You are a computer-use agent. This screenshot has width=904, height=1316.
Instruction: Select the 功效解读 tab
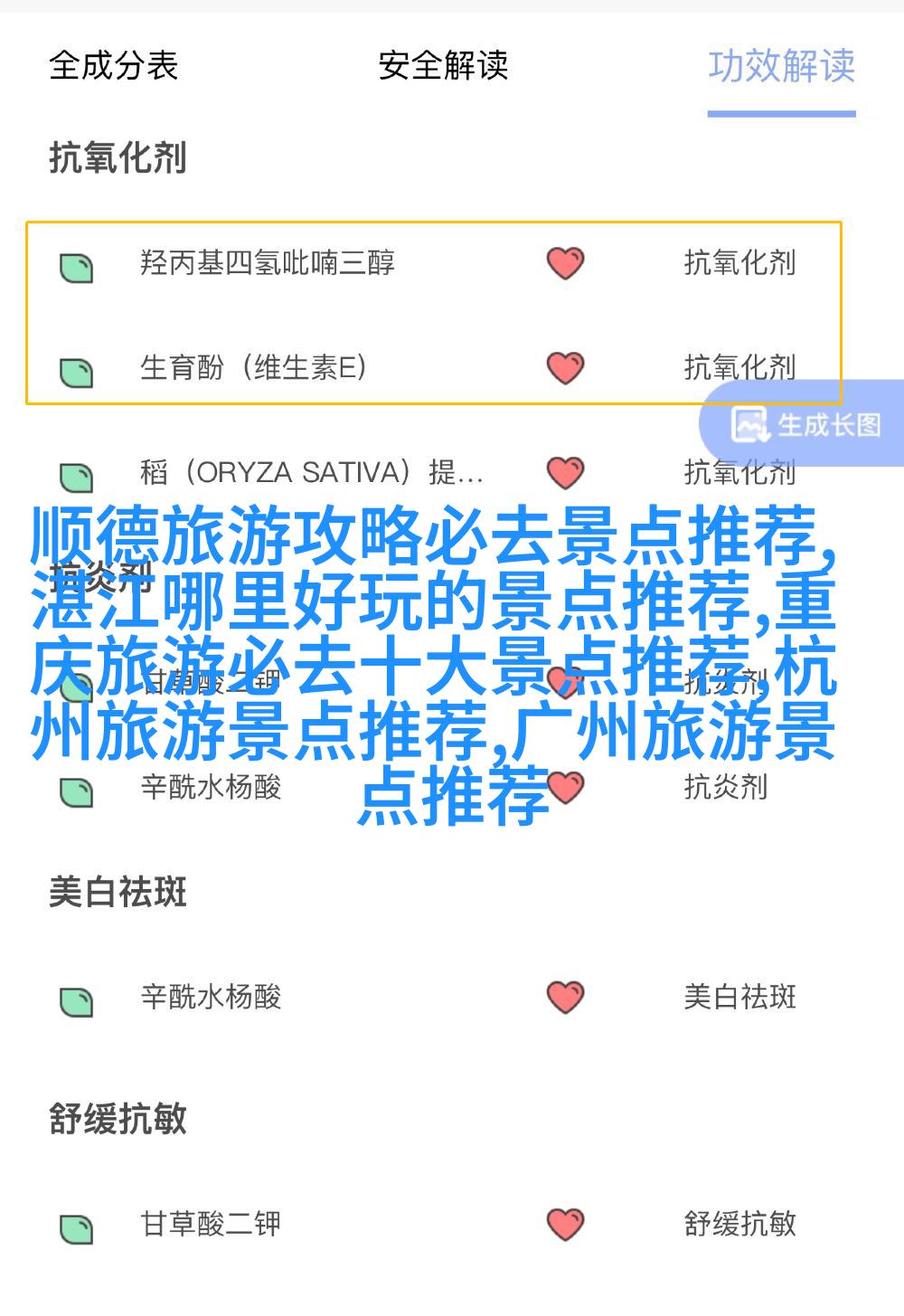click(x=781, y=66)
